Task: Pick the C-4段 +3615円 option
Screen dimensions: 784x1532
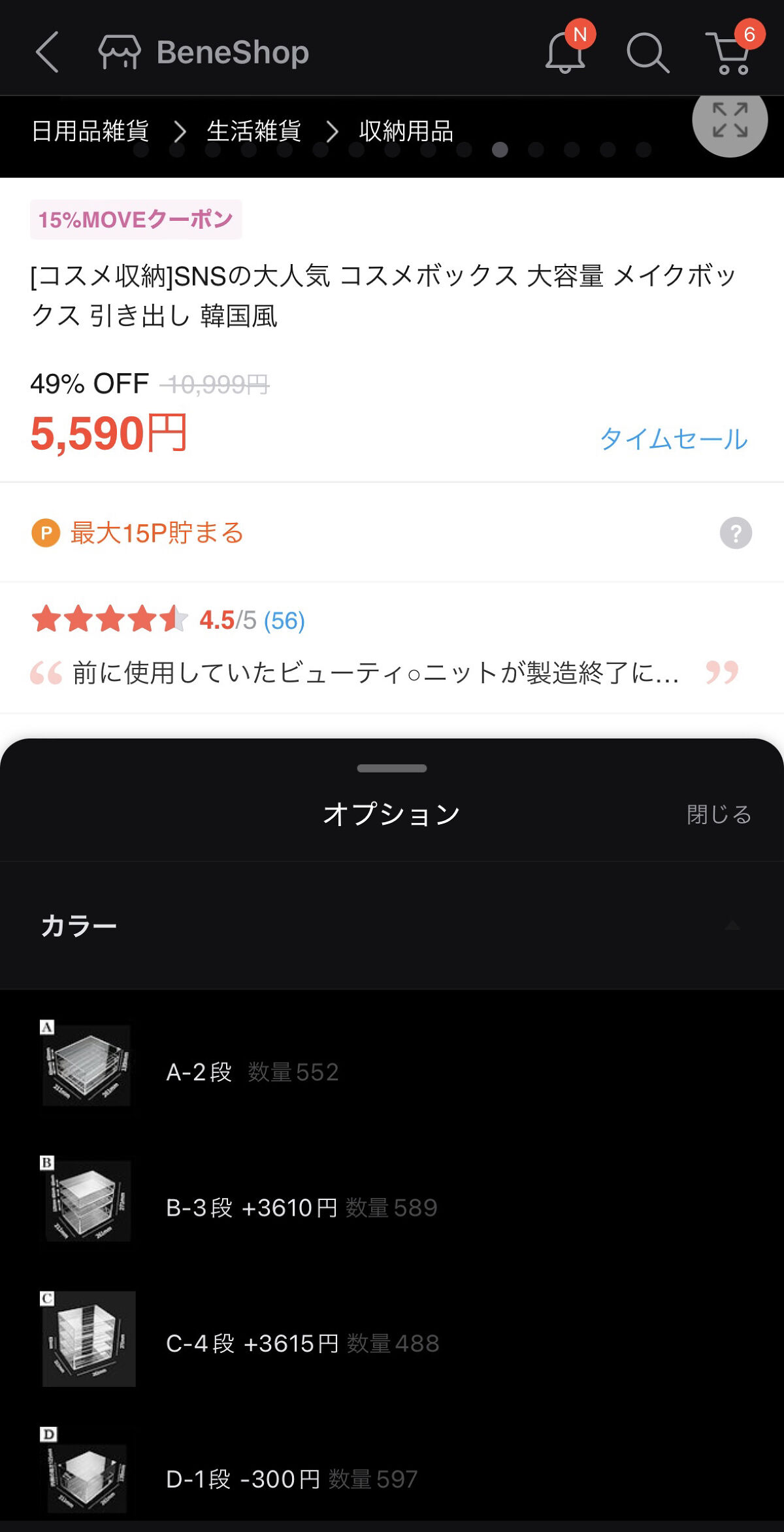Action: [301, 1343]
